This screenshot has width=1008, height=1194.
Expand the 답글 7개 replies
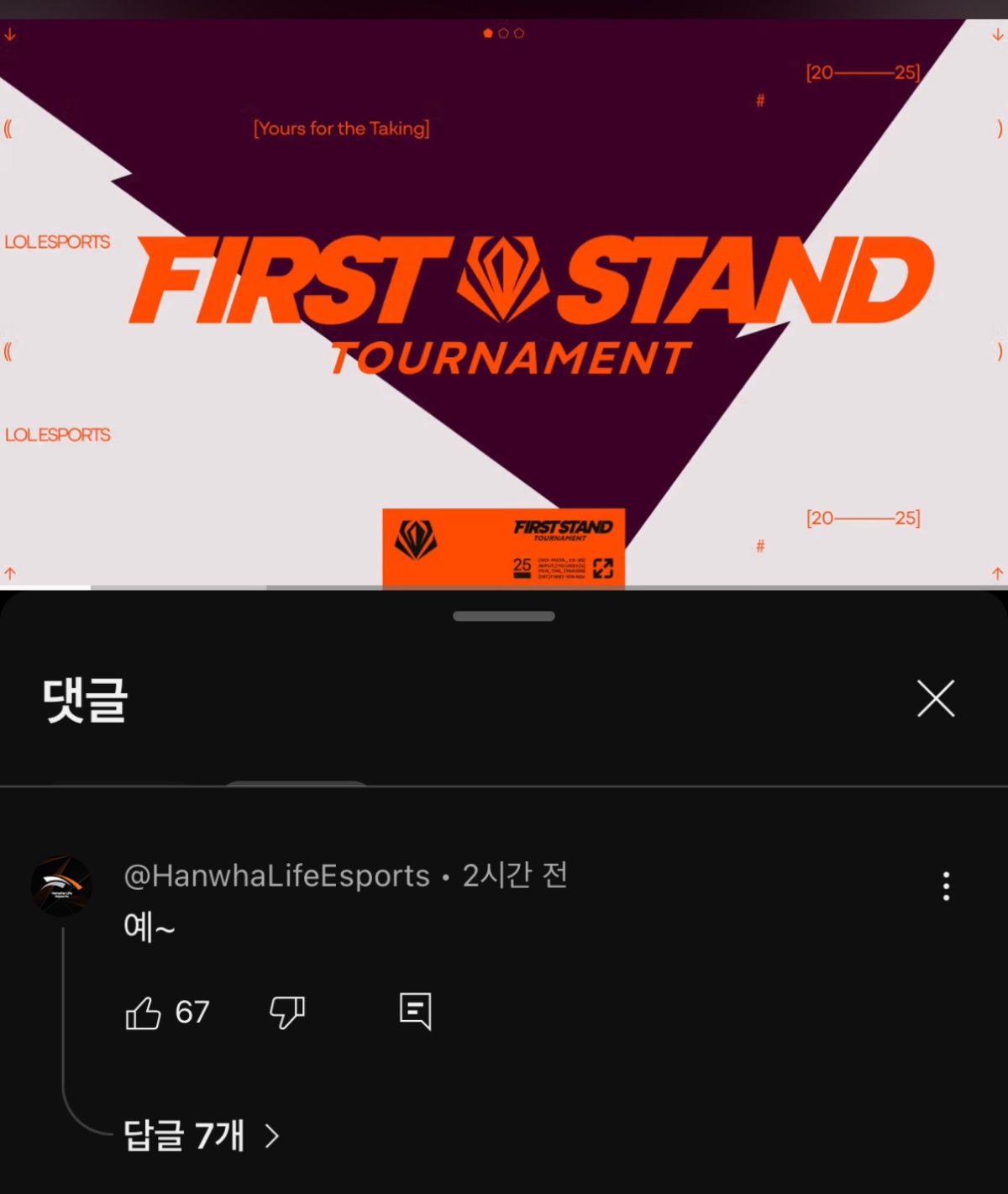pyautogui.click(x=200, y=1136)
